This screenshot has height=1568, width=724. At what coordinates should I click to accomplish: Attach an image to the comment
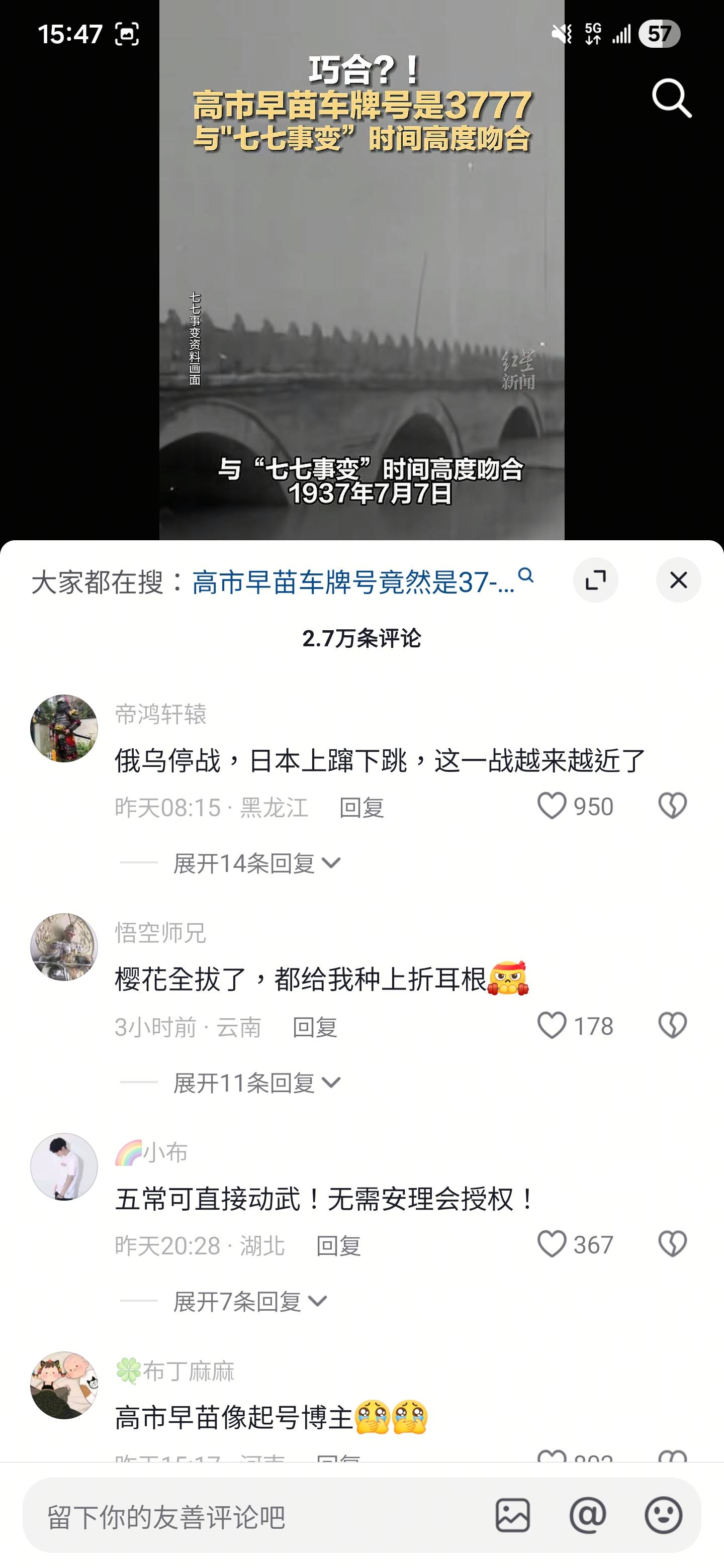click(x=512, y=1515)
